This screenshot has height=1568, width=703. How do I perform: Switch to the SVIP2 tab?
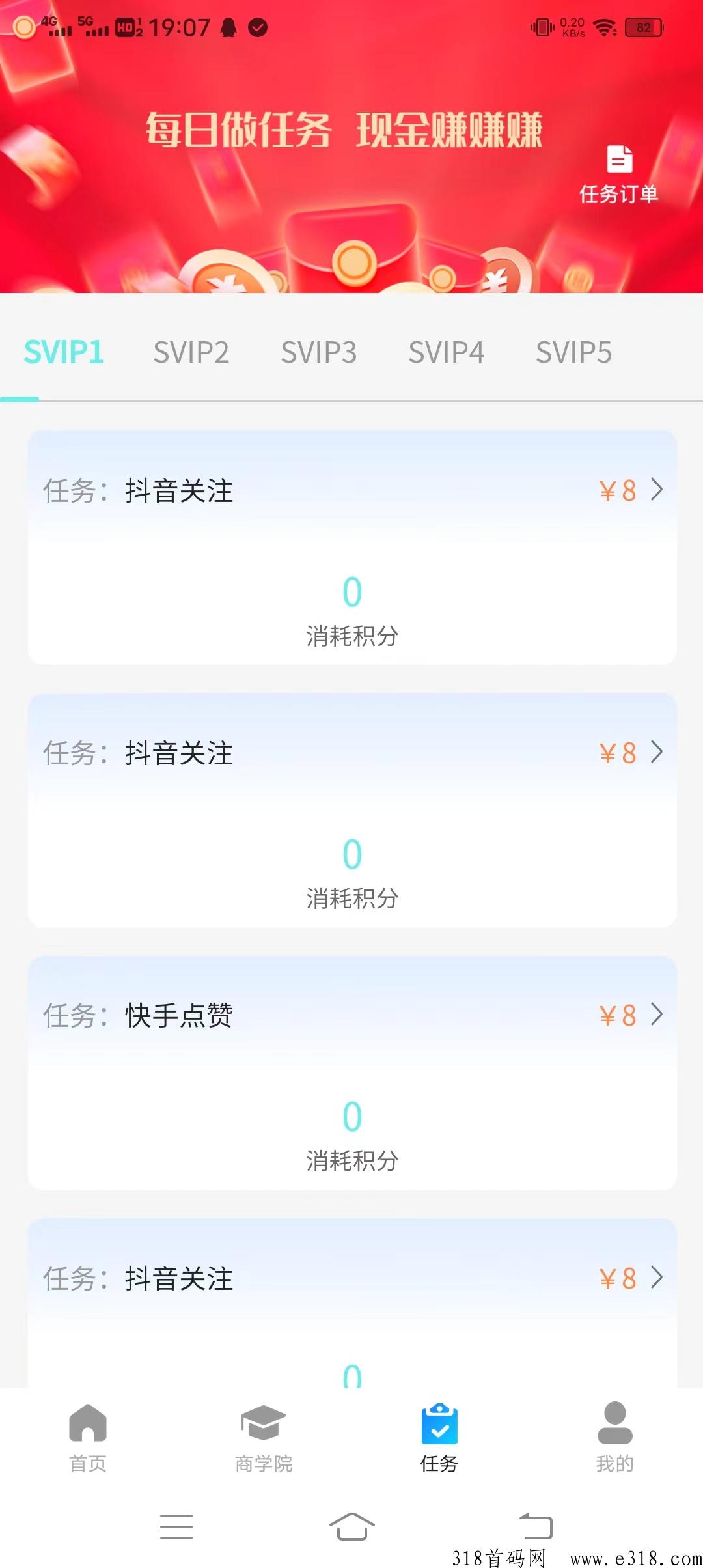pyautogui.click(x=191, y=352)
